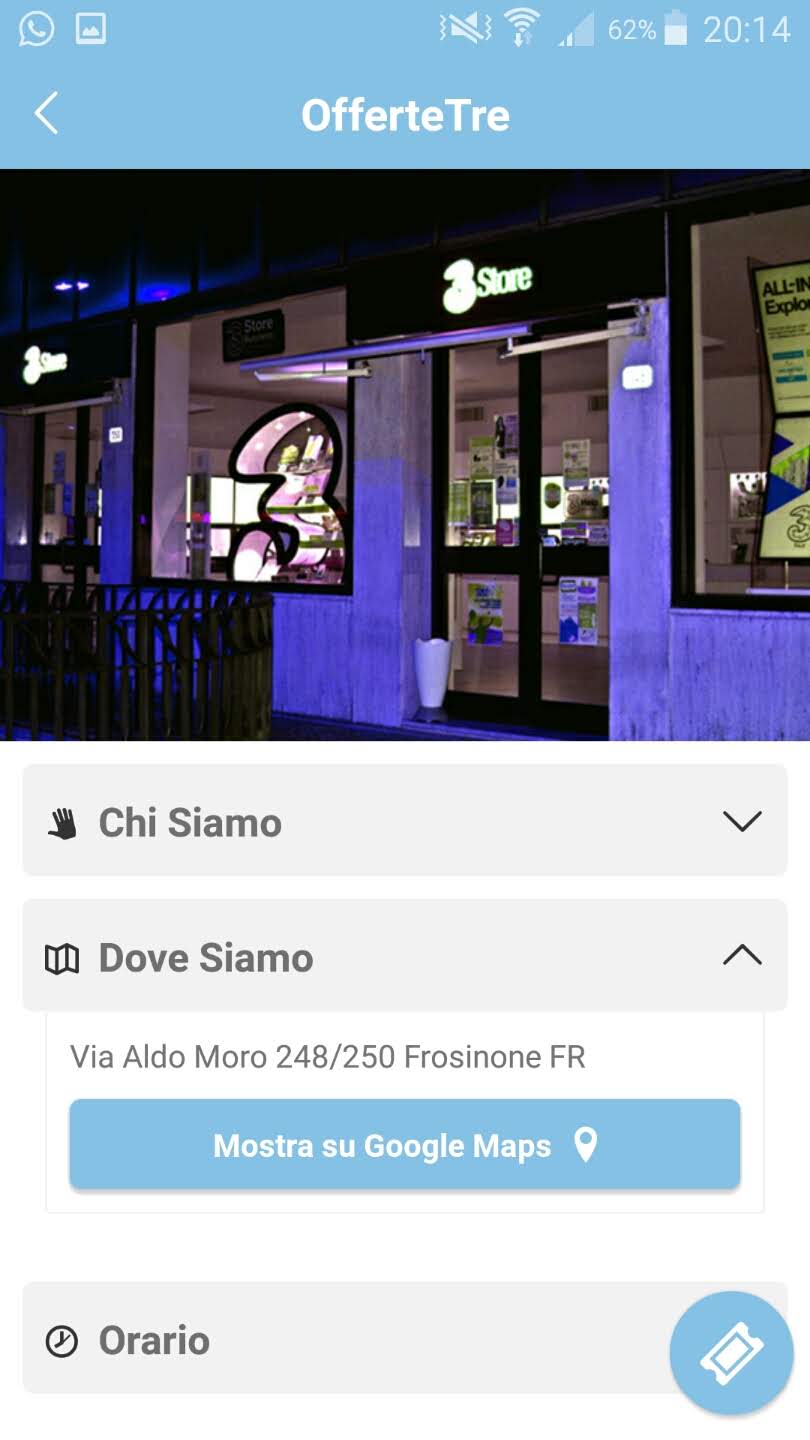Image resolution: width=810 pixels, height=1440 pixels.
Task: Expand the Chi Siamo section
Action: click(x=404, y=821)
